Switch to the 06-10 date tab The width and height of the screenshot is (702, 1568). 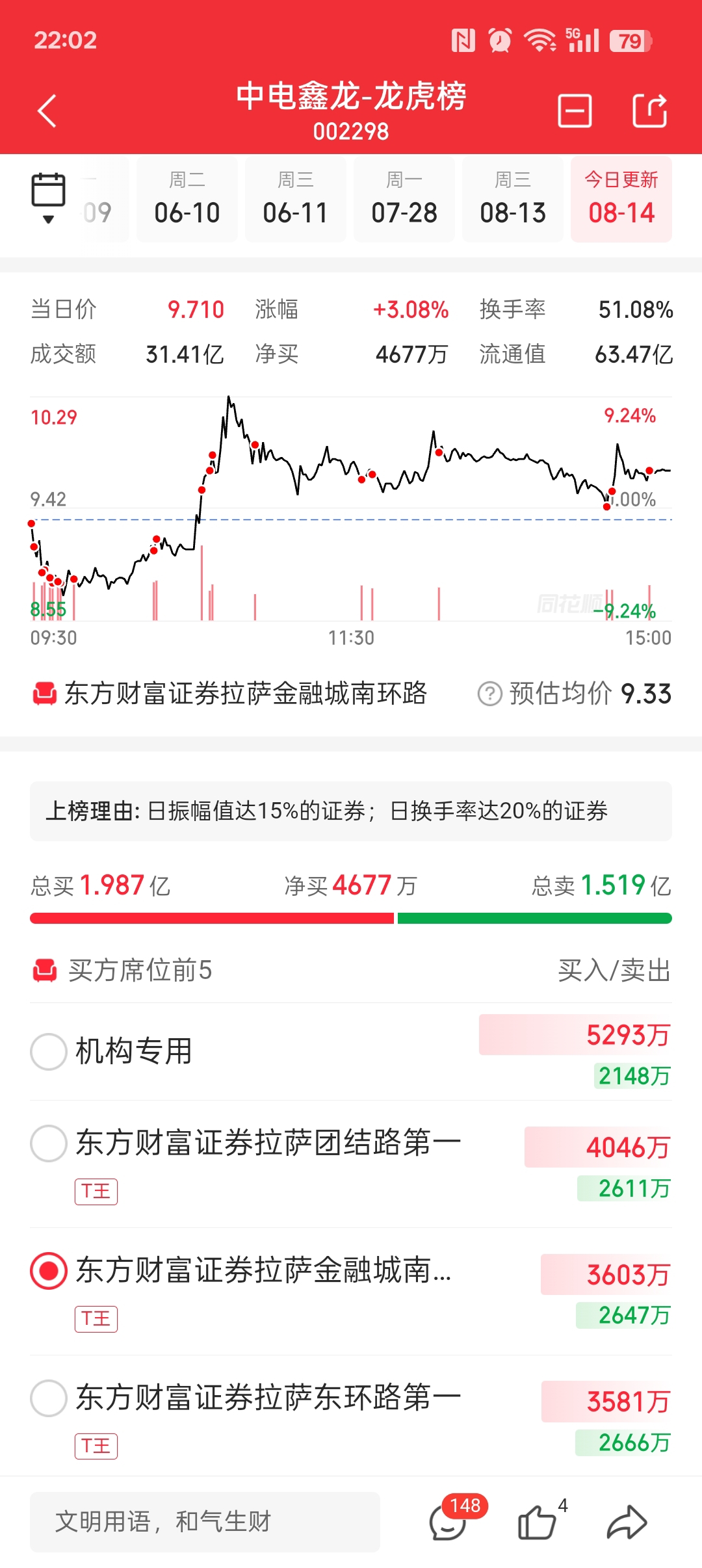187,199
